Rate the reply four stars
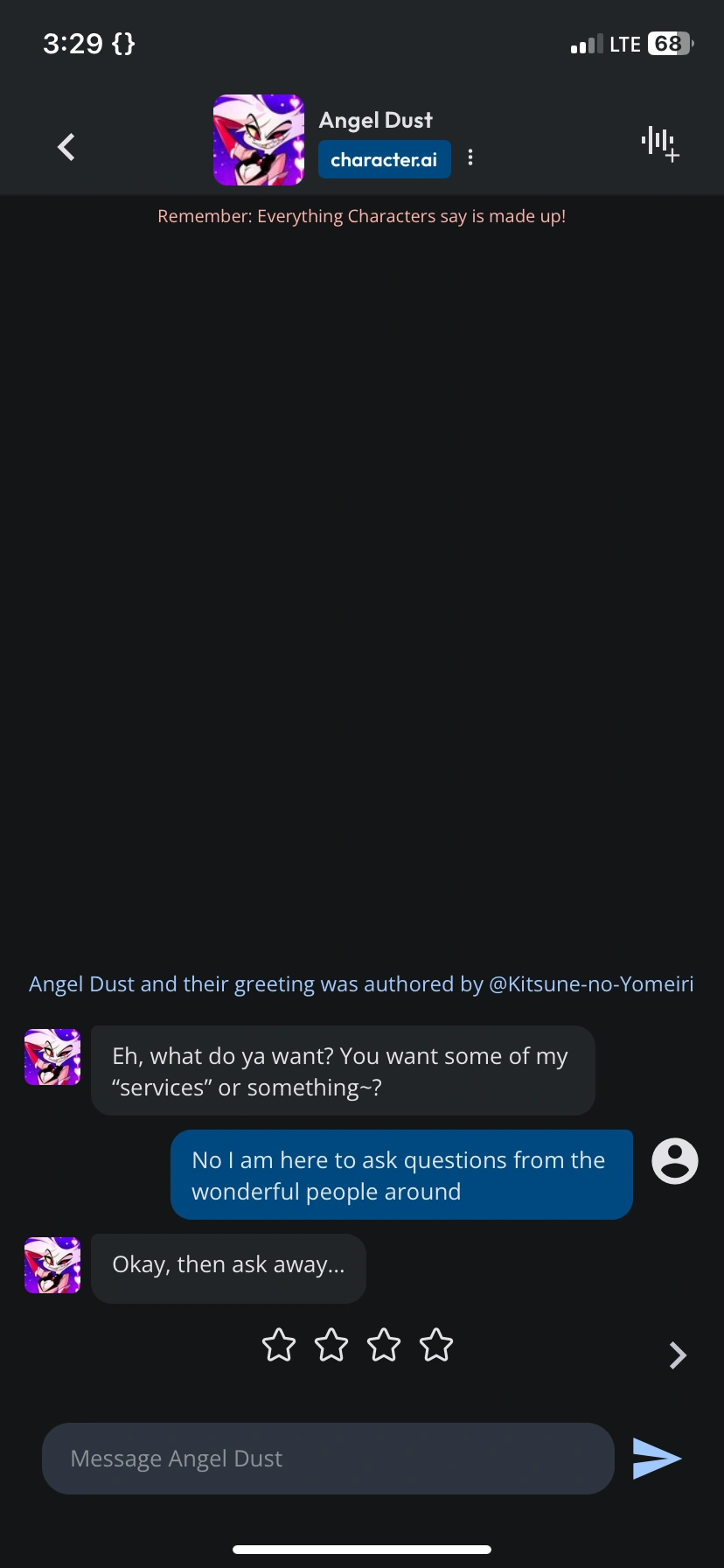 [436, 1345]
